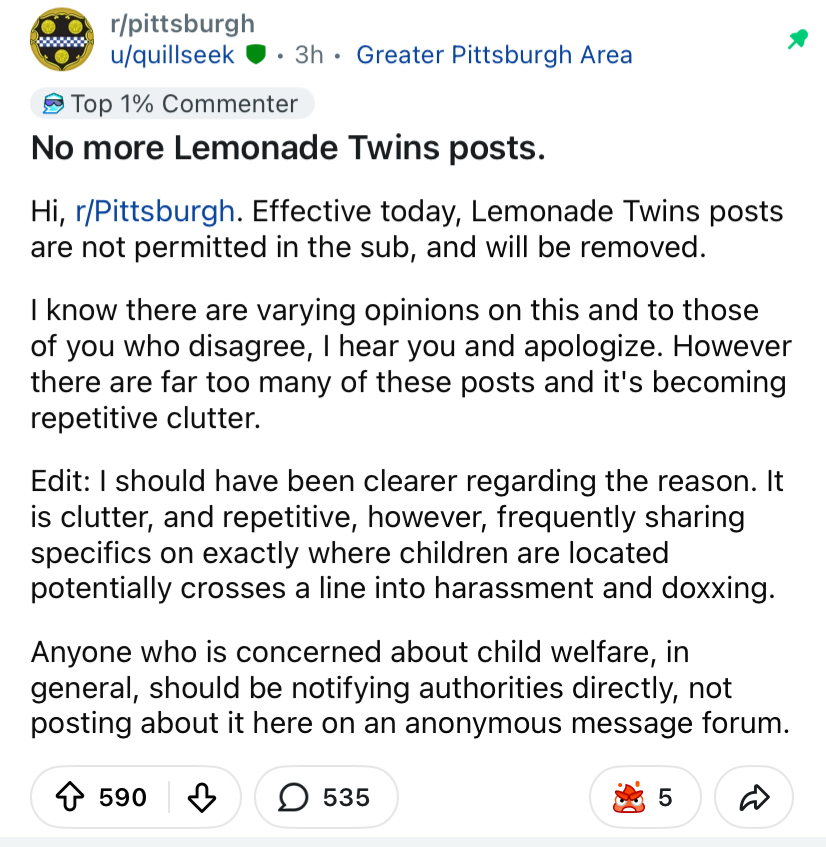Open the 535 comments

(326, 797)
